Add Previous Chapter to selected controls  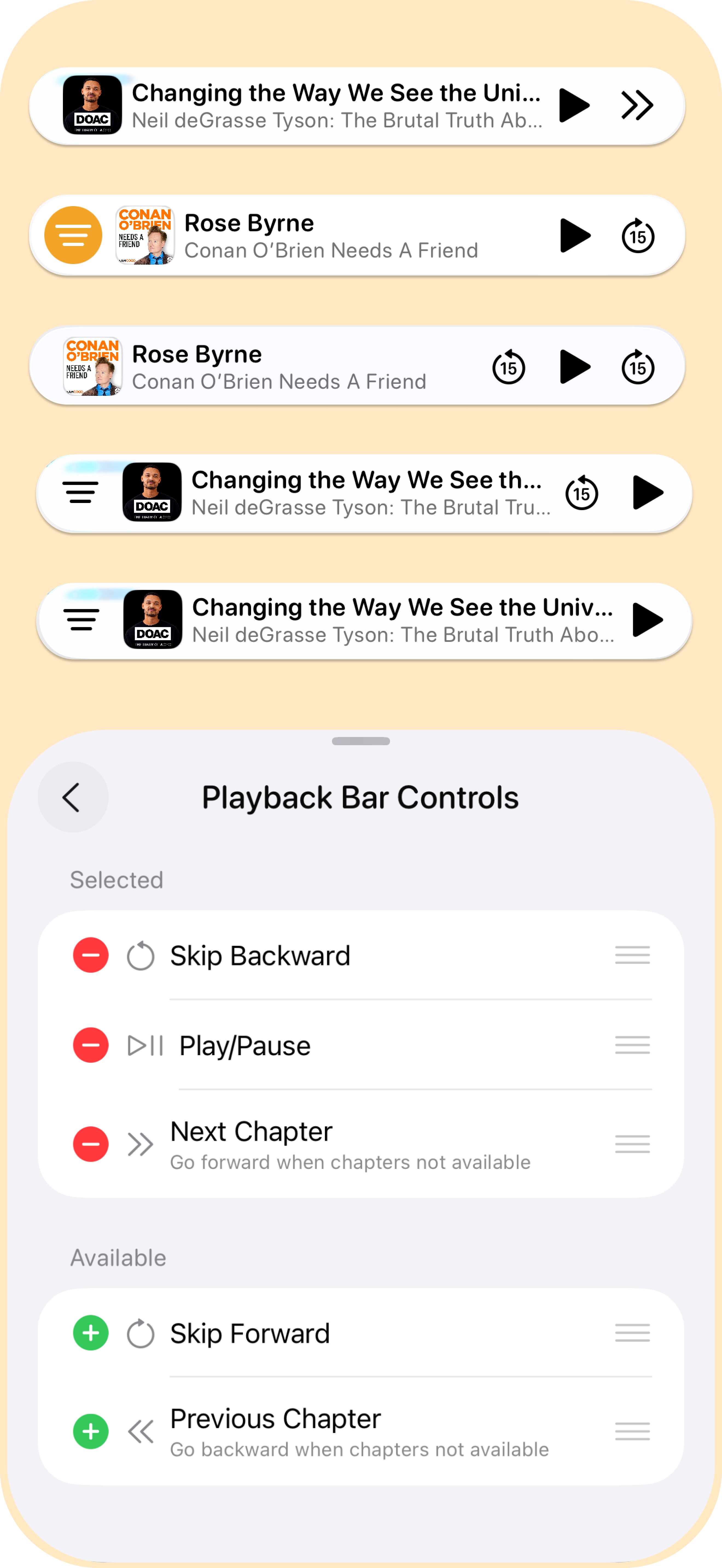tap(90, 1430)
